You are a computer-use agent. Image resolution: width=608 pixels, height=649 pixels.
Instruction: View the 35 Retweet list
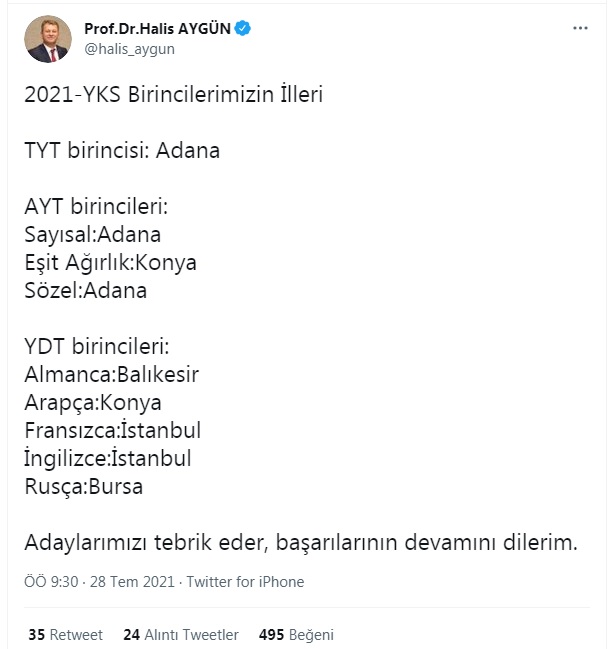click(x=66, y=634)
